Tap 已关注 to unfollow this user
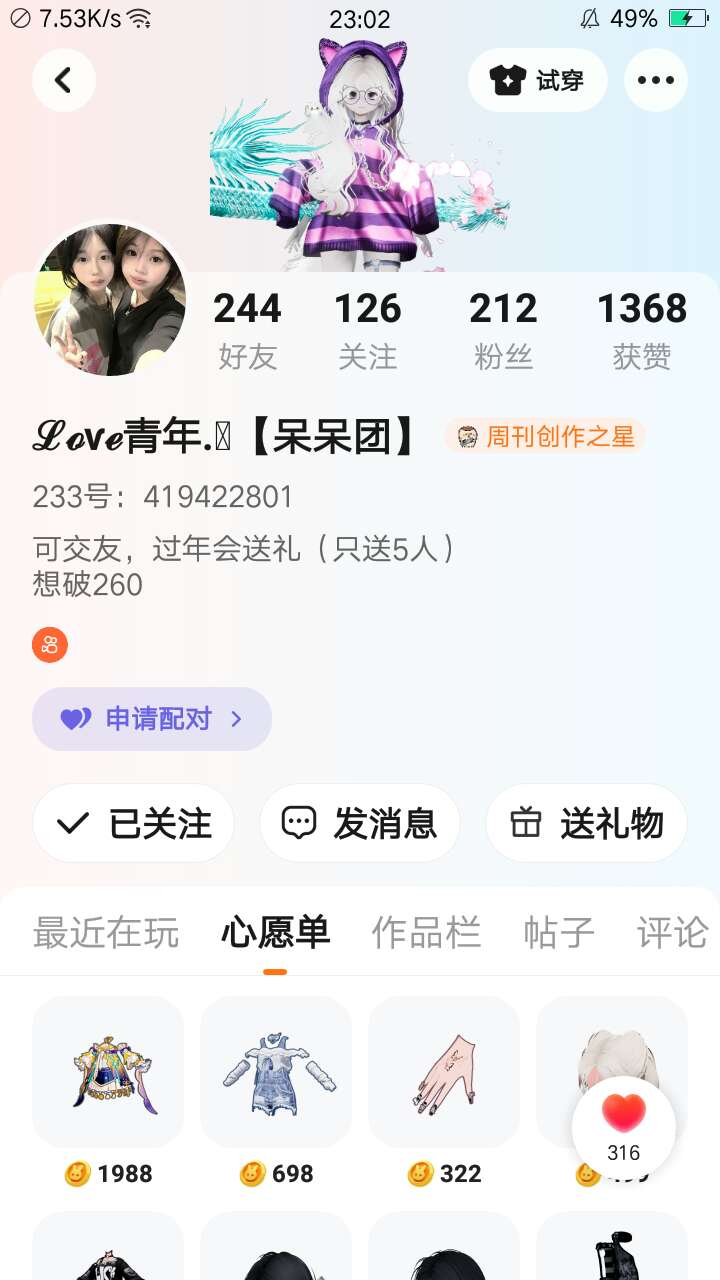720x1280 pixels. pos(134,823)
